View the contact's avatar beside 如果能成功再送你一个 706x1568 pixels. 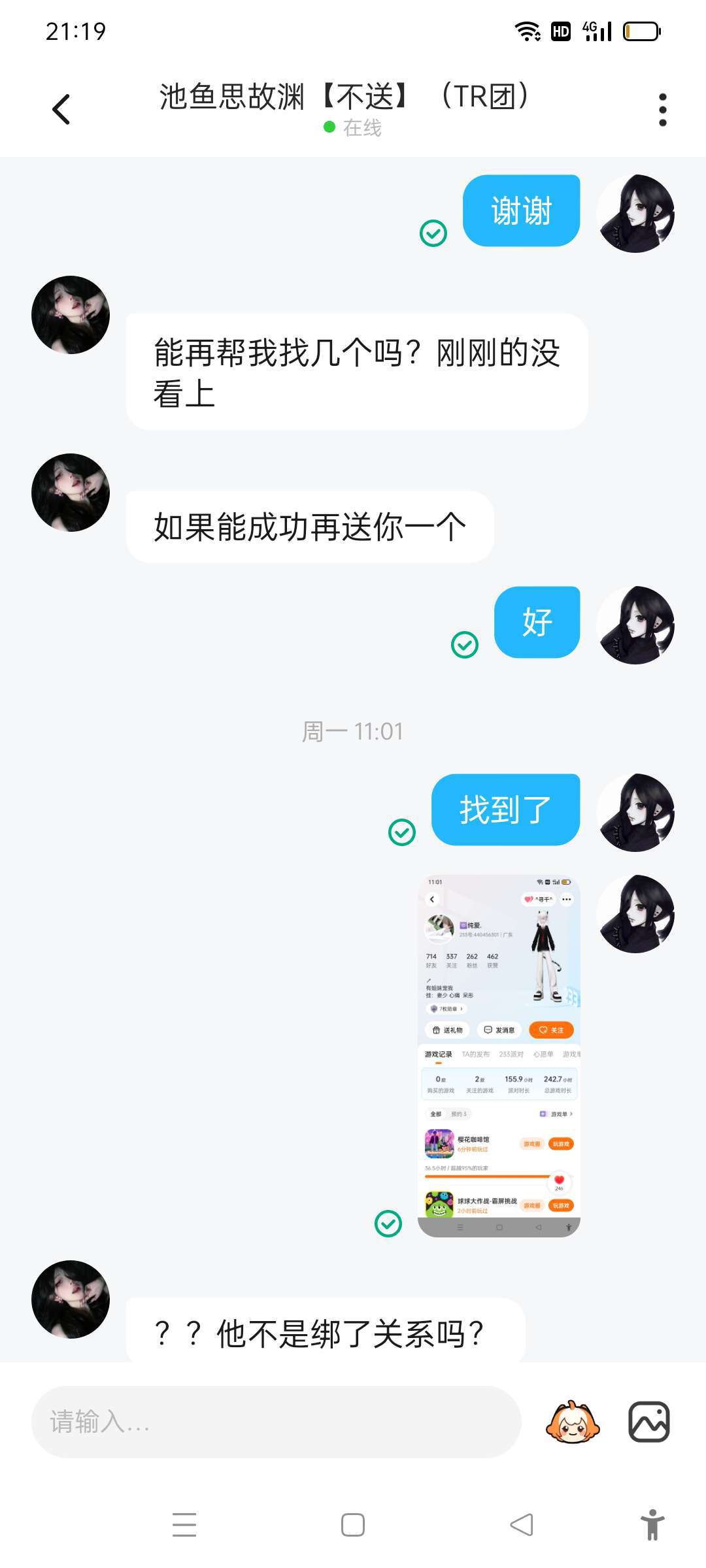[x=71, y=493]
